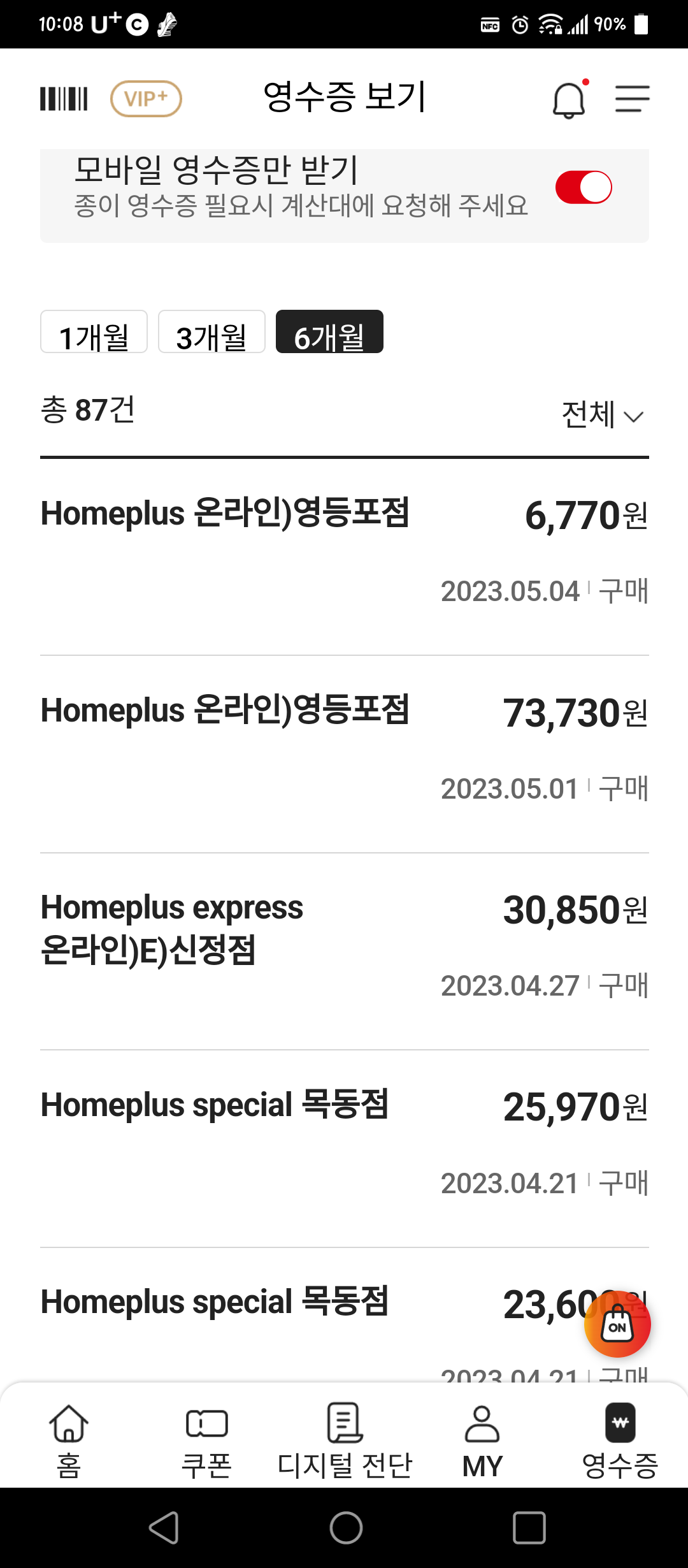688x1568 pixels.
Task: Expand the 전체 filter dropdown
Action: pyautogui.click(x=602, y=415)
